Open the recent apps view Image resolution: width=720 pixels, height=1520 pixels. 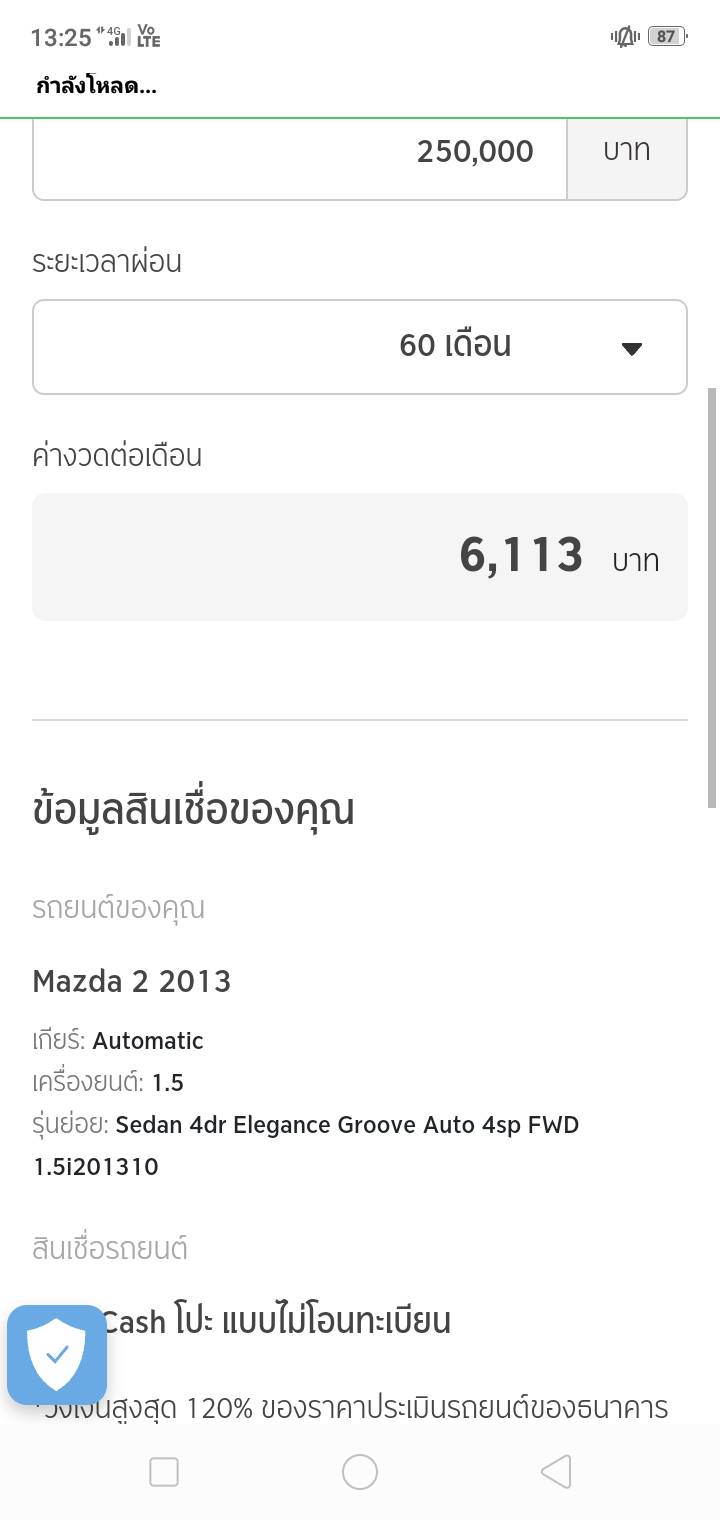pyautogui.click(x=164, y=1471)
